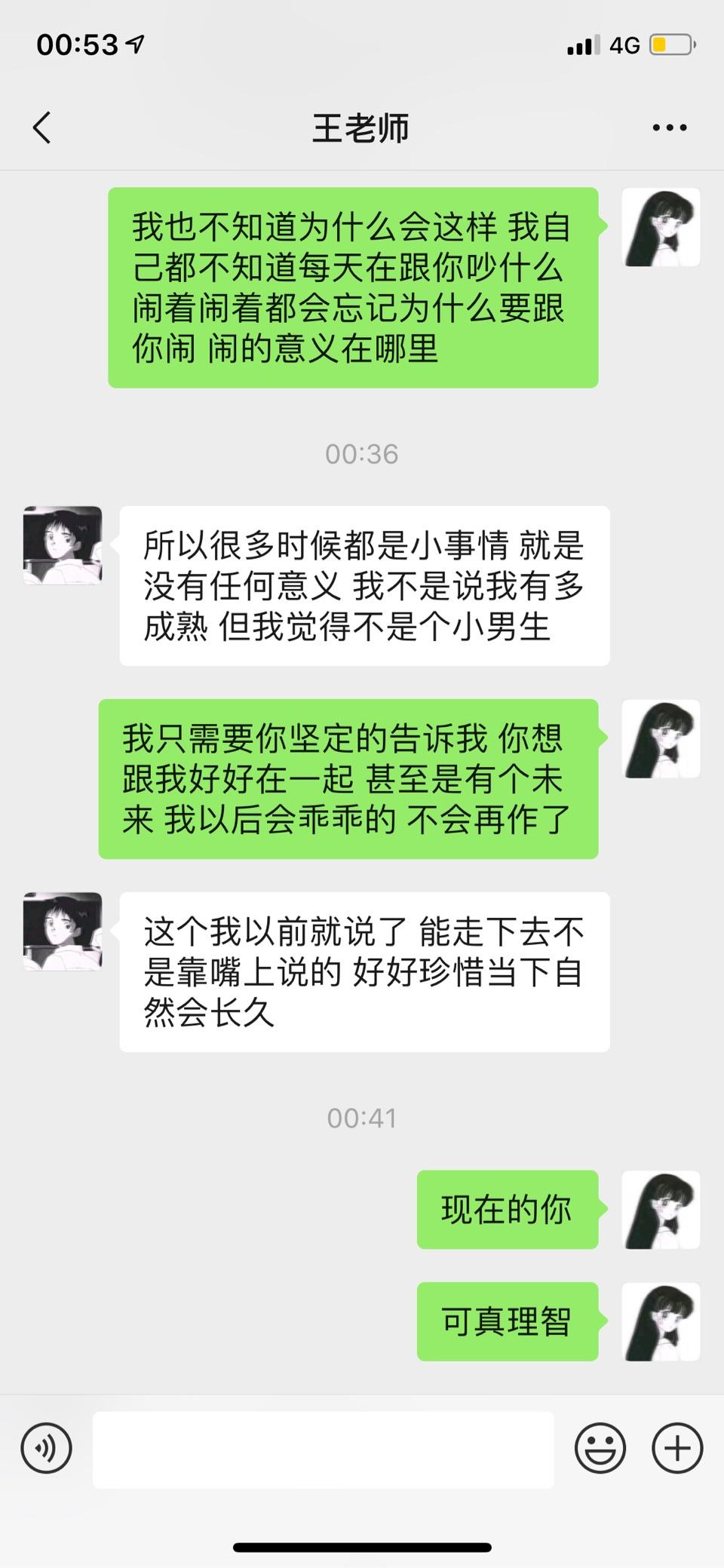Focus the message text field

(x=323, y=1449)
